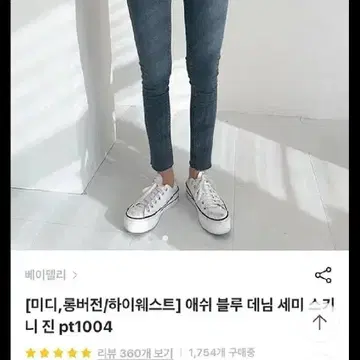Open the 리뷰 360개 보기 link
Image resolution: width=360 pixels, height=360 pixels.
[x=135, y=353]
